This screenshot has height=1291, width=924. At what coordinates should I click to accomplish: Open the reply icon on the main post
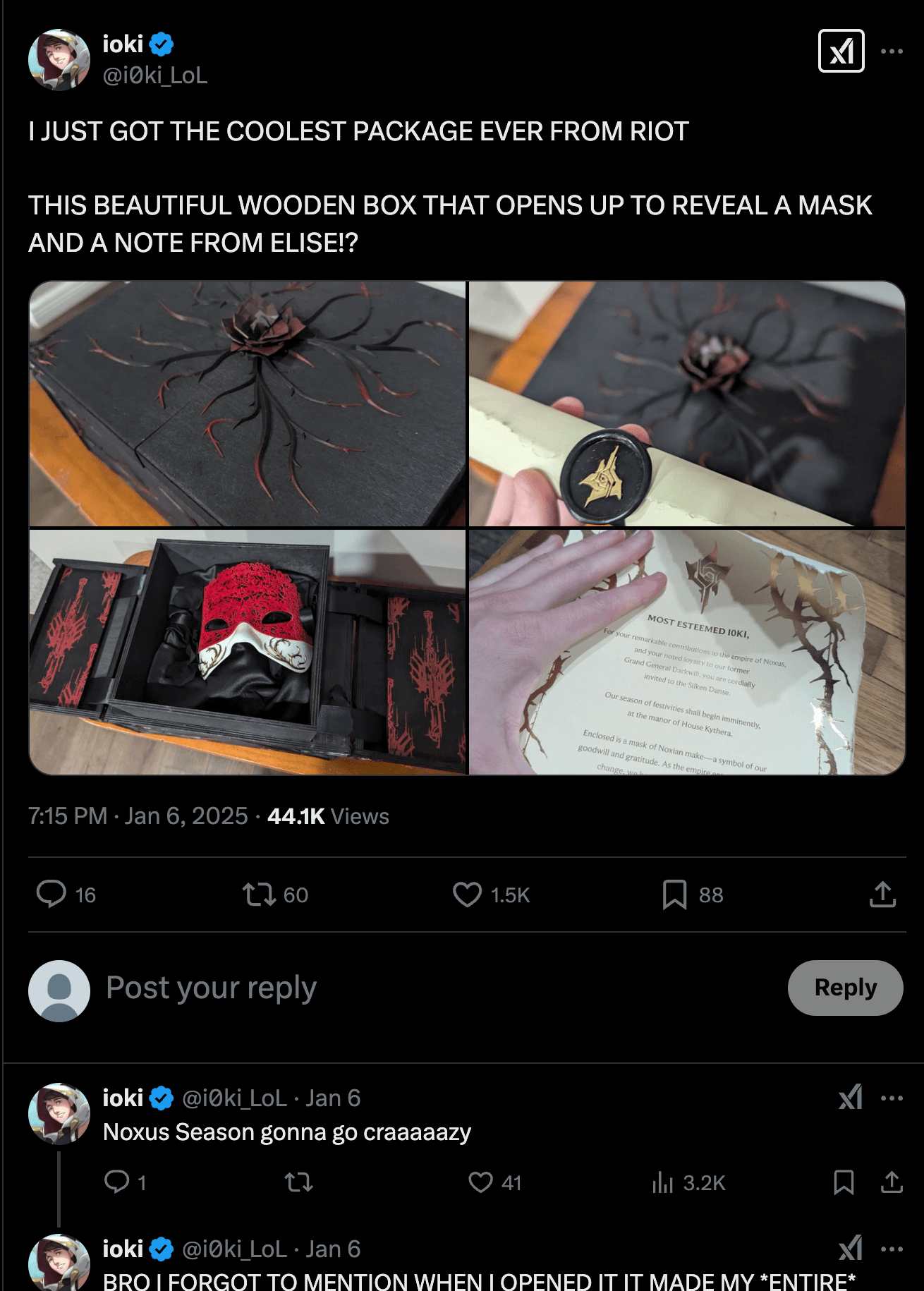click(x=51, y=895)
